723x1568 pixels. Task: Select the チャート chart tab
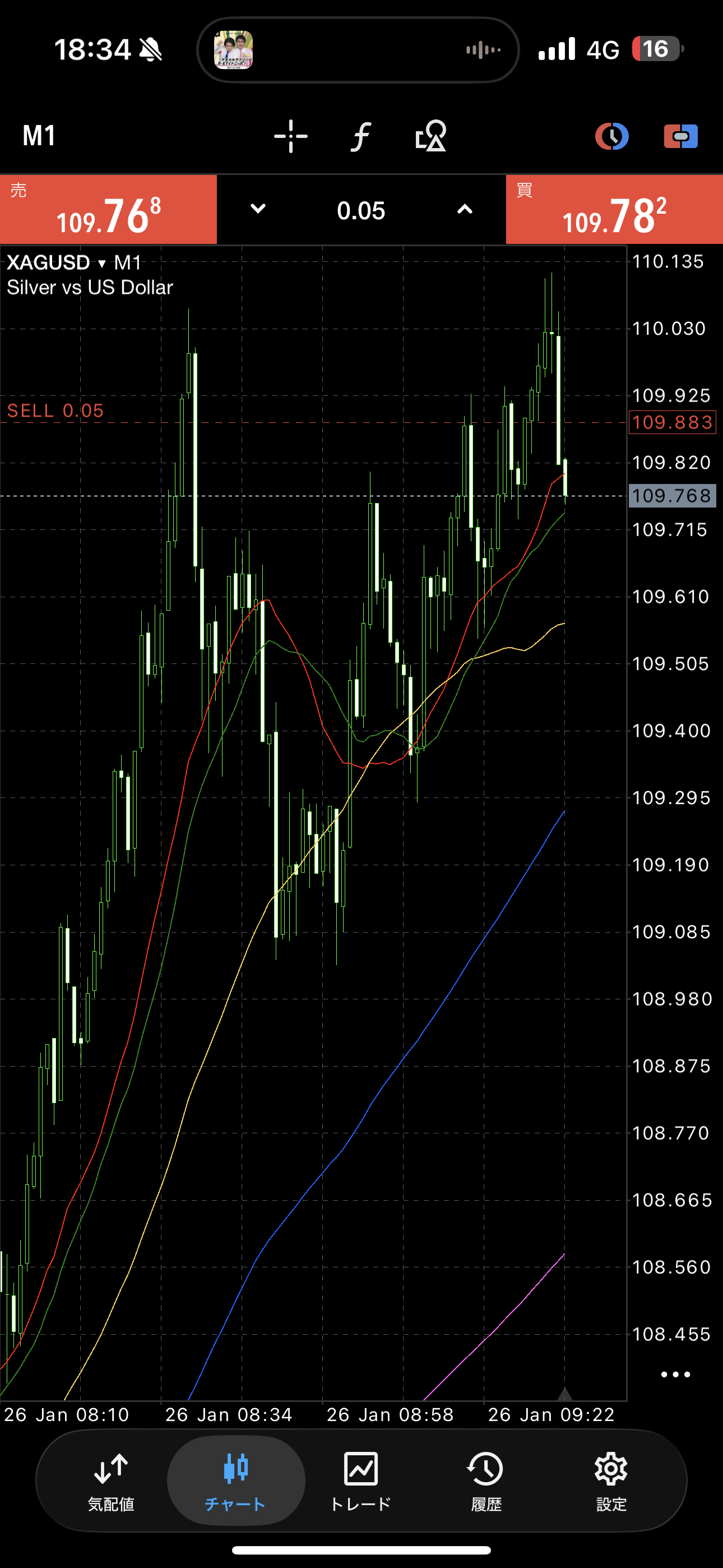pyautogui.click(x=235, y=1481)
